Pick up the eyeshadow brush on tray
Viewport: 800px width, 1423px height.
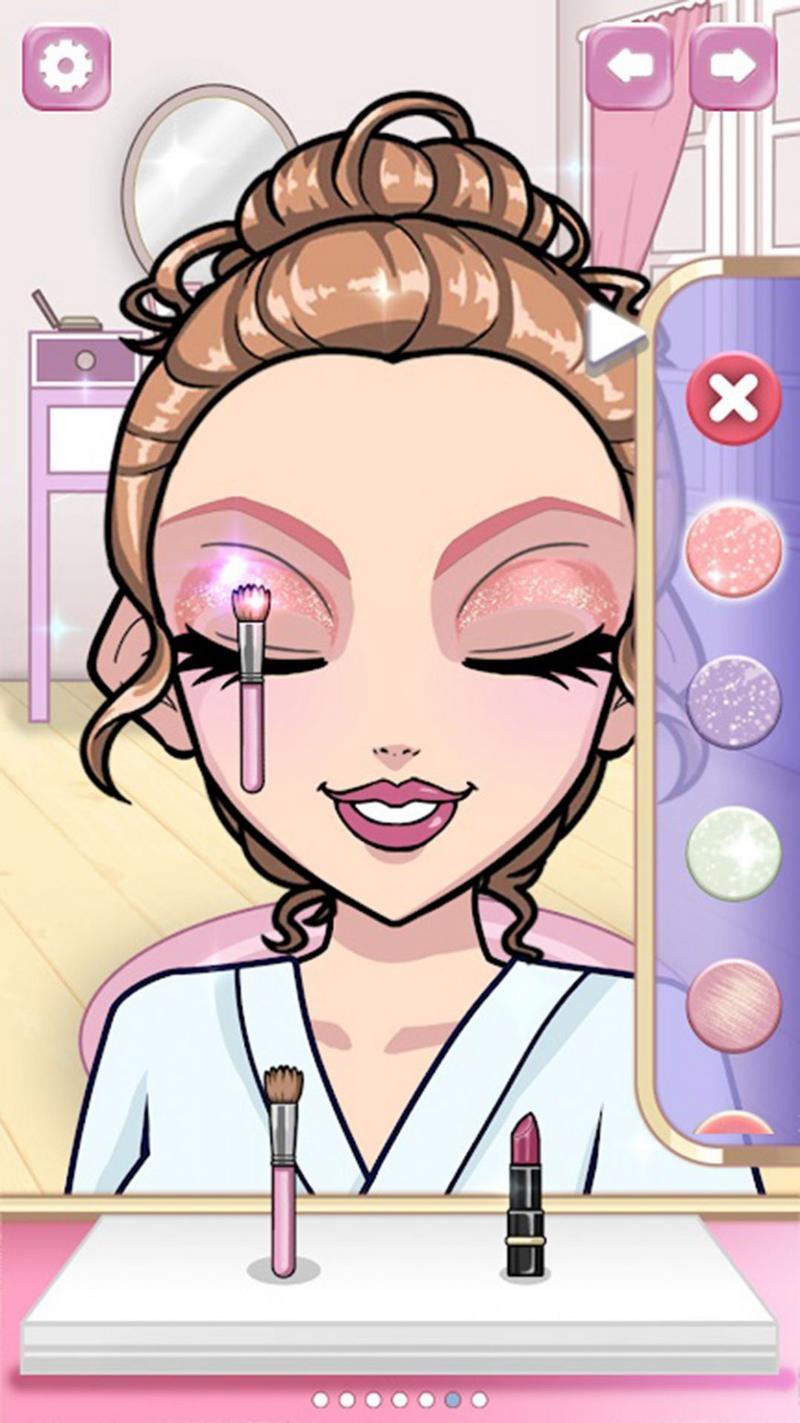(x=283, y=1170)
